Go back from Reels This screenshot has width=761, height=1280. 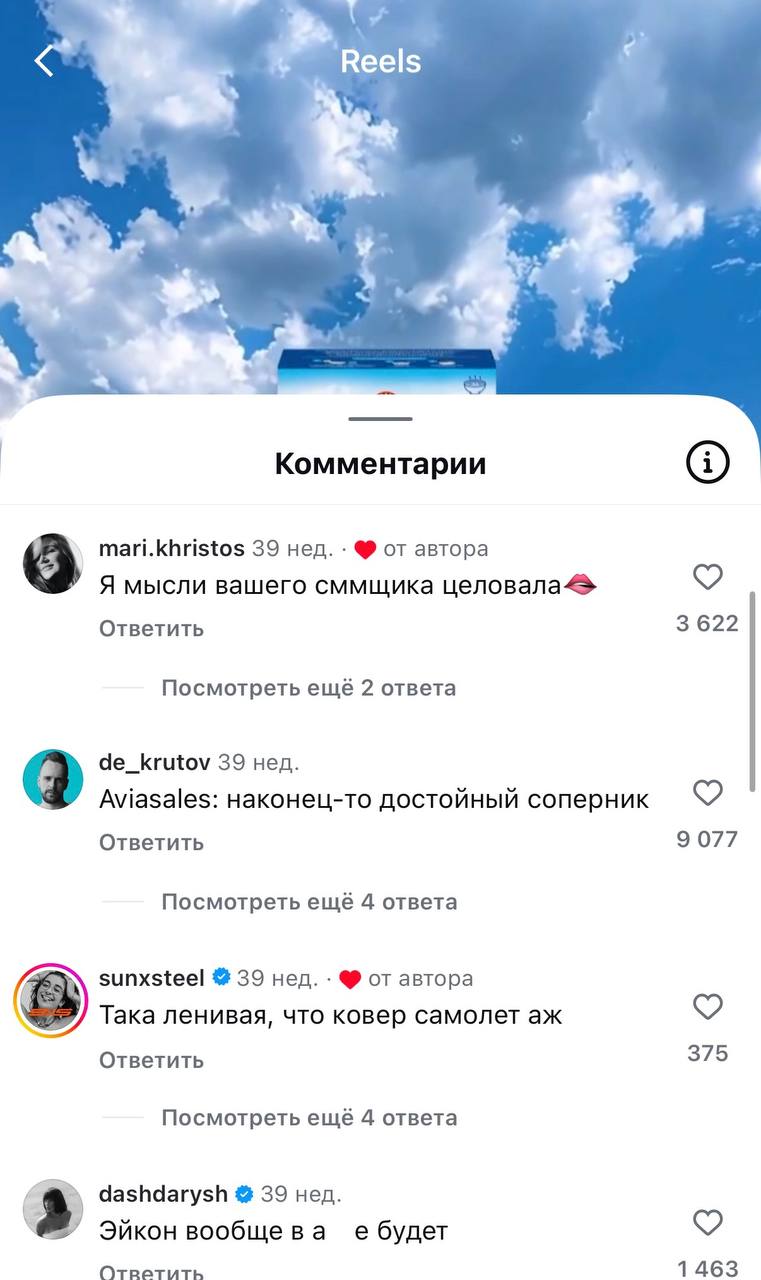44,62
